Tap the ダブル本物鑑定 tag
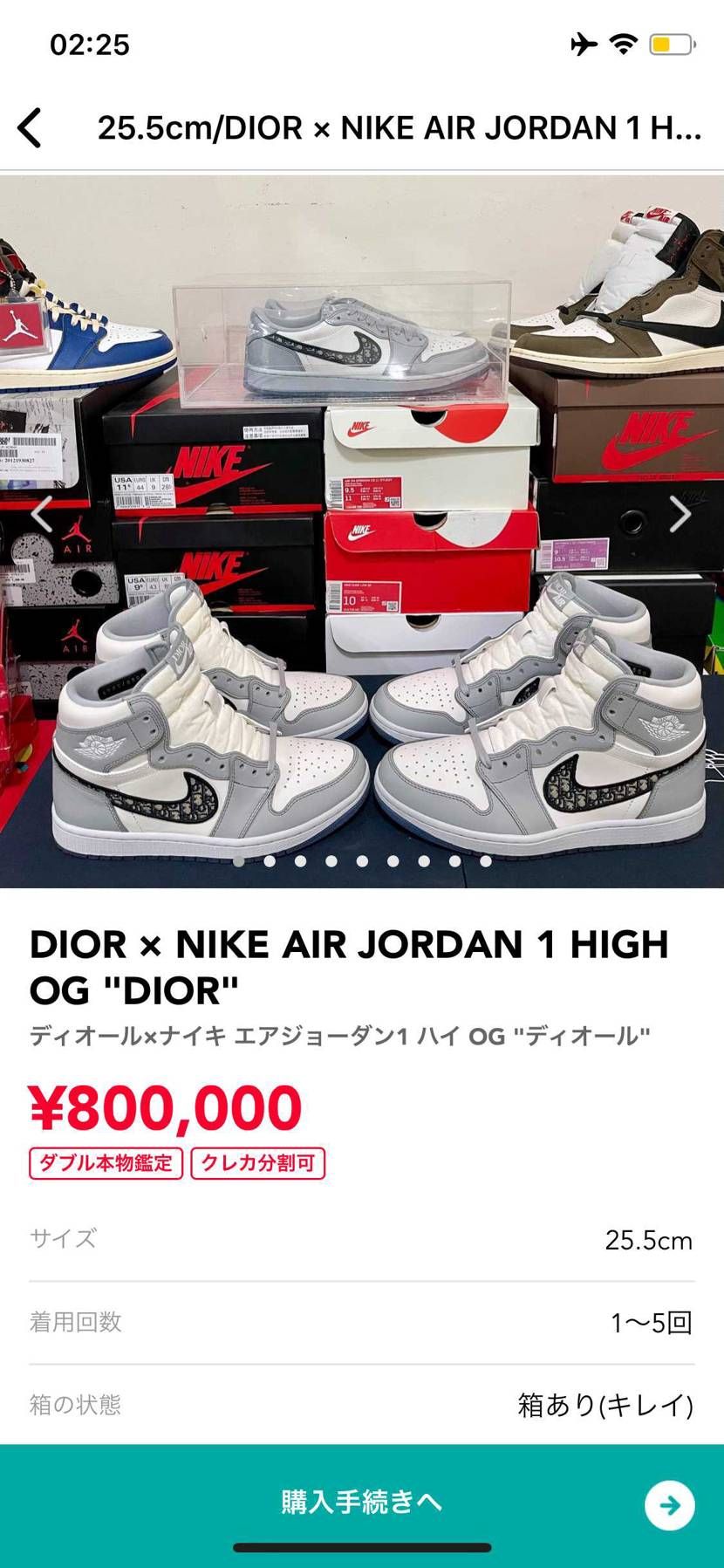 pyautogui.click(x=106, y=1163)
